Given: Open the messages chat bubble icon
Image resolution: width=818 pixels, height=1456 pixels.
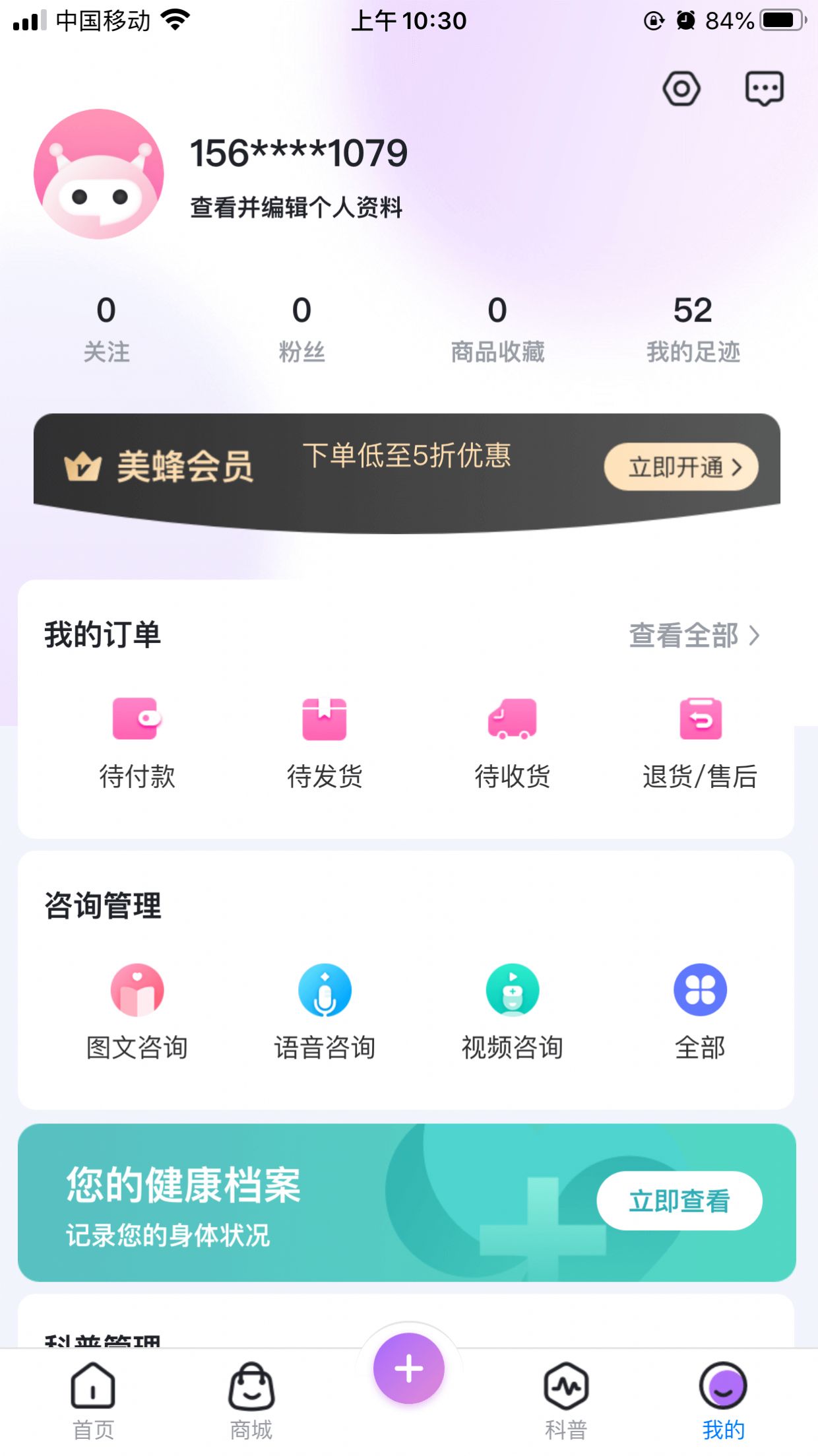Looking at the screenshot, I should tap(764, 88).
